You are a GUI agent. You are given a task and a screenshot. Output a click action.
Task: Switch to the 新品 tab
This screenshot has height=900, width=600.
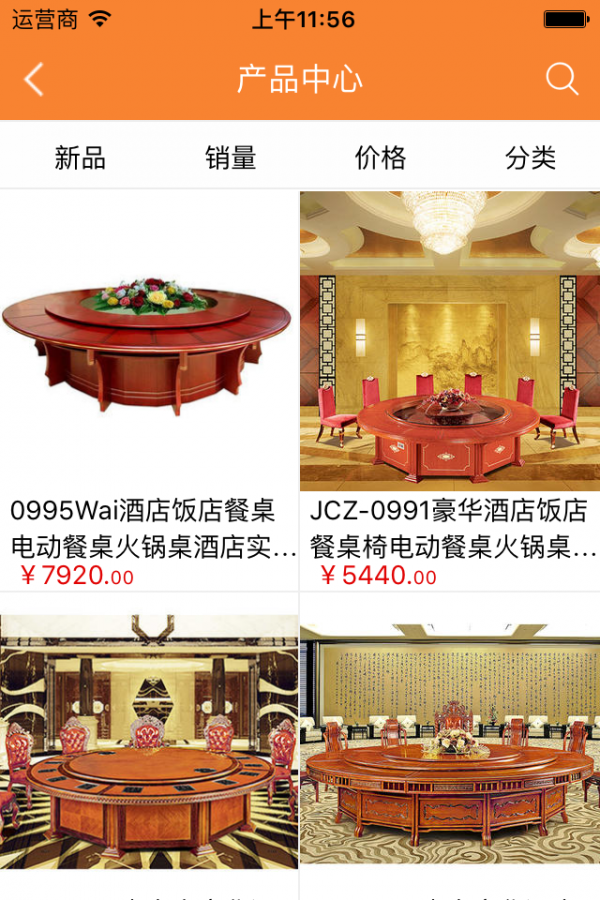point(80,158)
